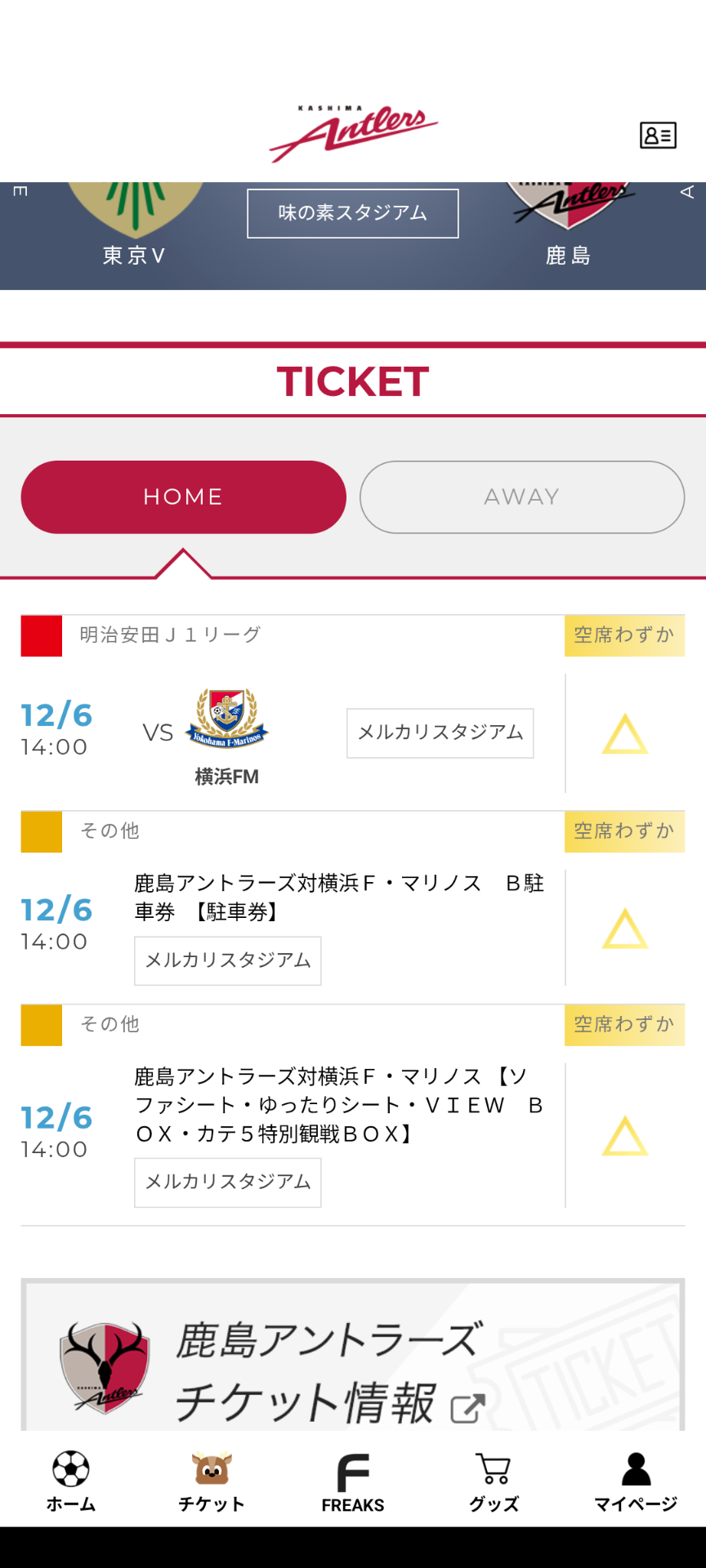Open the グッズ shop tab
706x1568 pixels.
(x=494, y=1481)
